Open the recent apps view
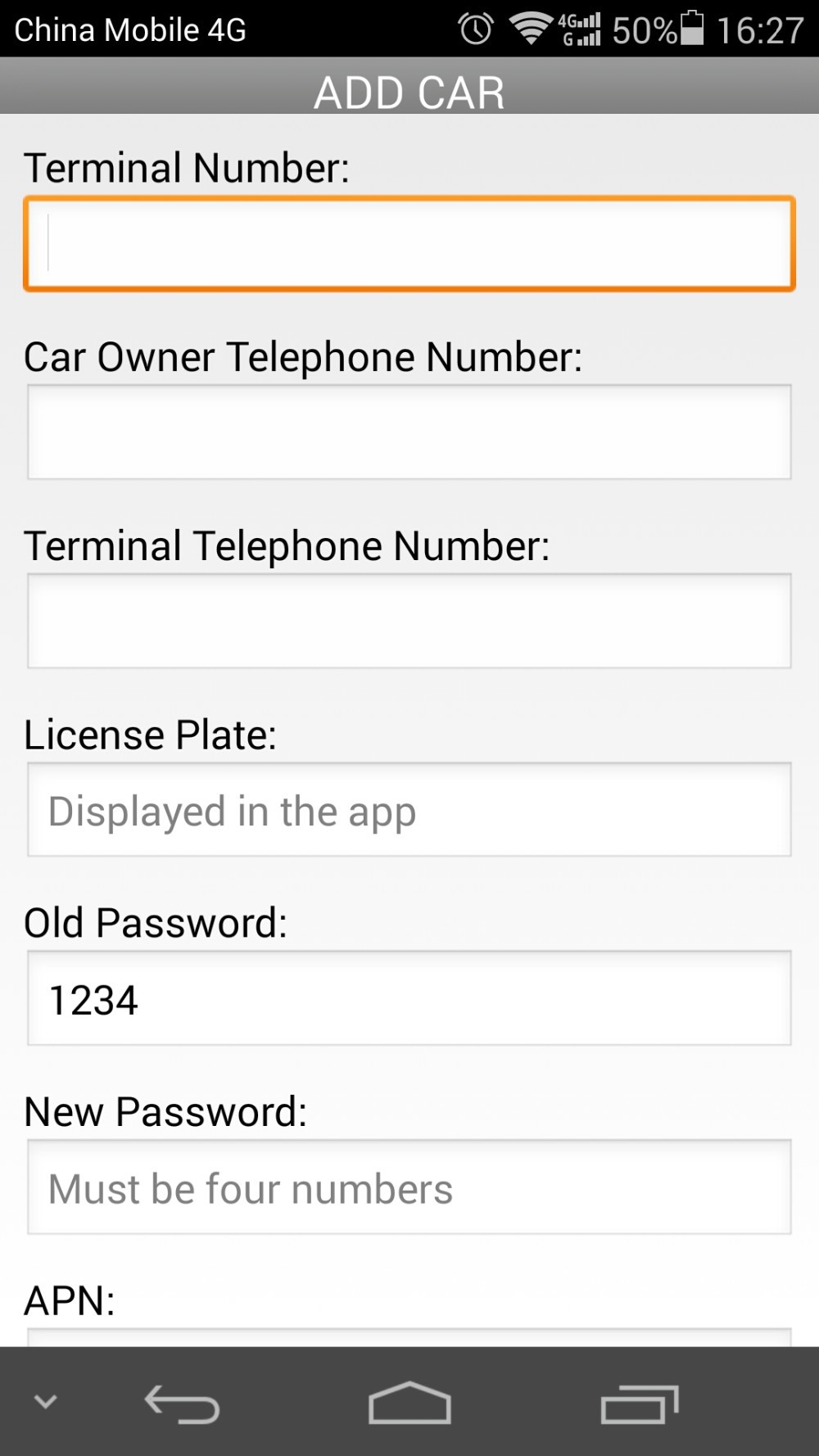Image resolution: width=819 pixels, height=1456 pixels. (639, 1404)
